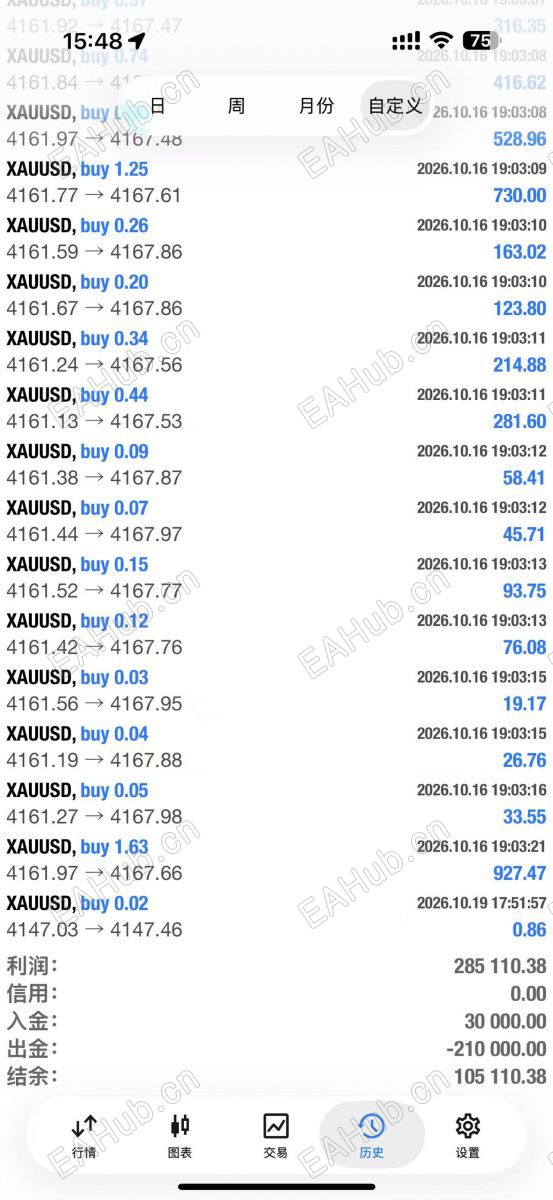Open the buy 0.44 trade with profit 281.60
Viewport: 553px width, 1200px height.
(276, 408)
